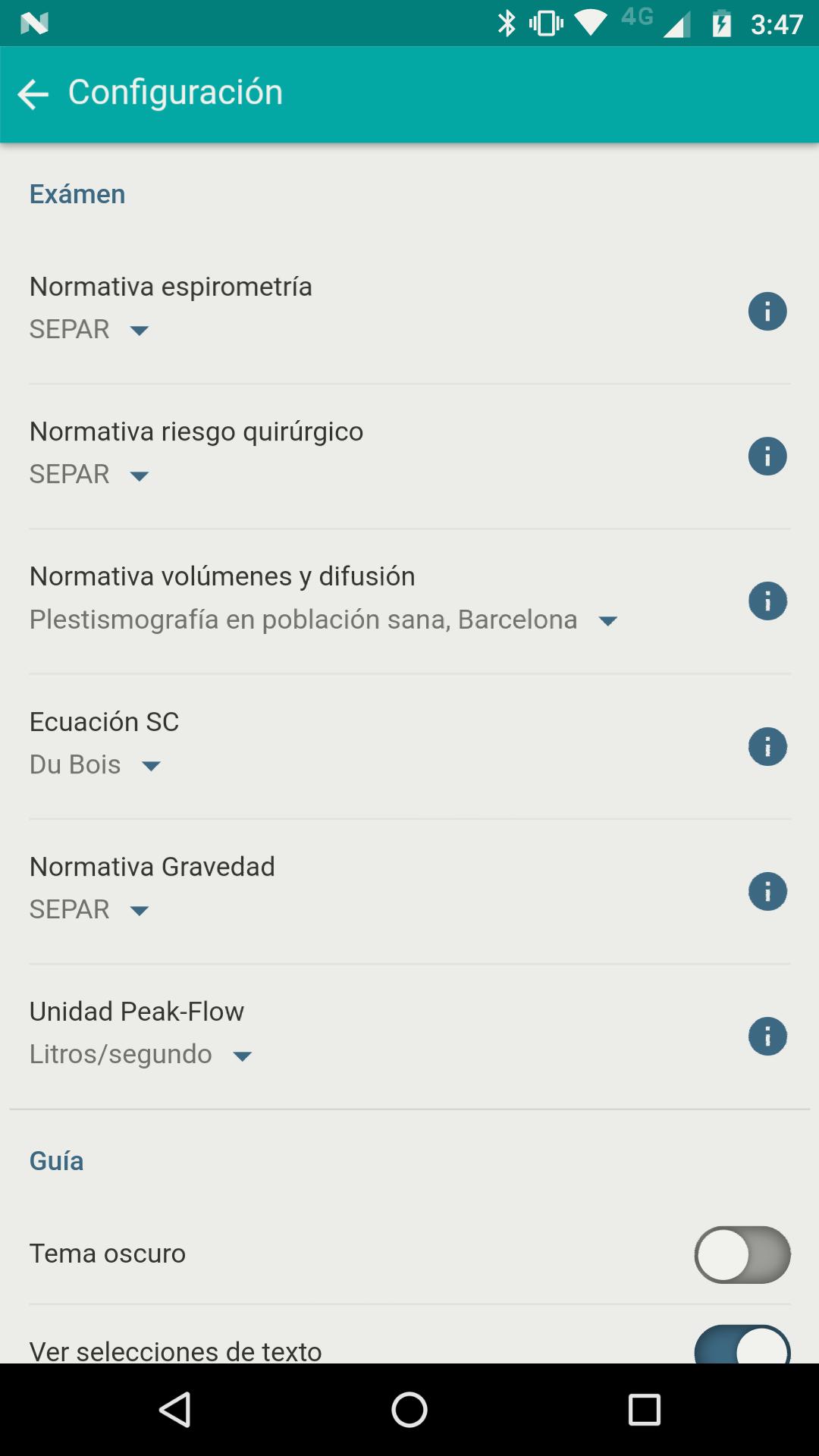Select Unidad Peak-Flow unit dropdown
The image size is (819, 1456).
(141, 1055)
